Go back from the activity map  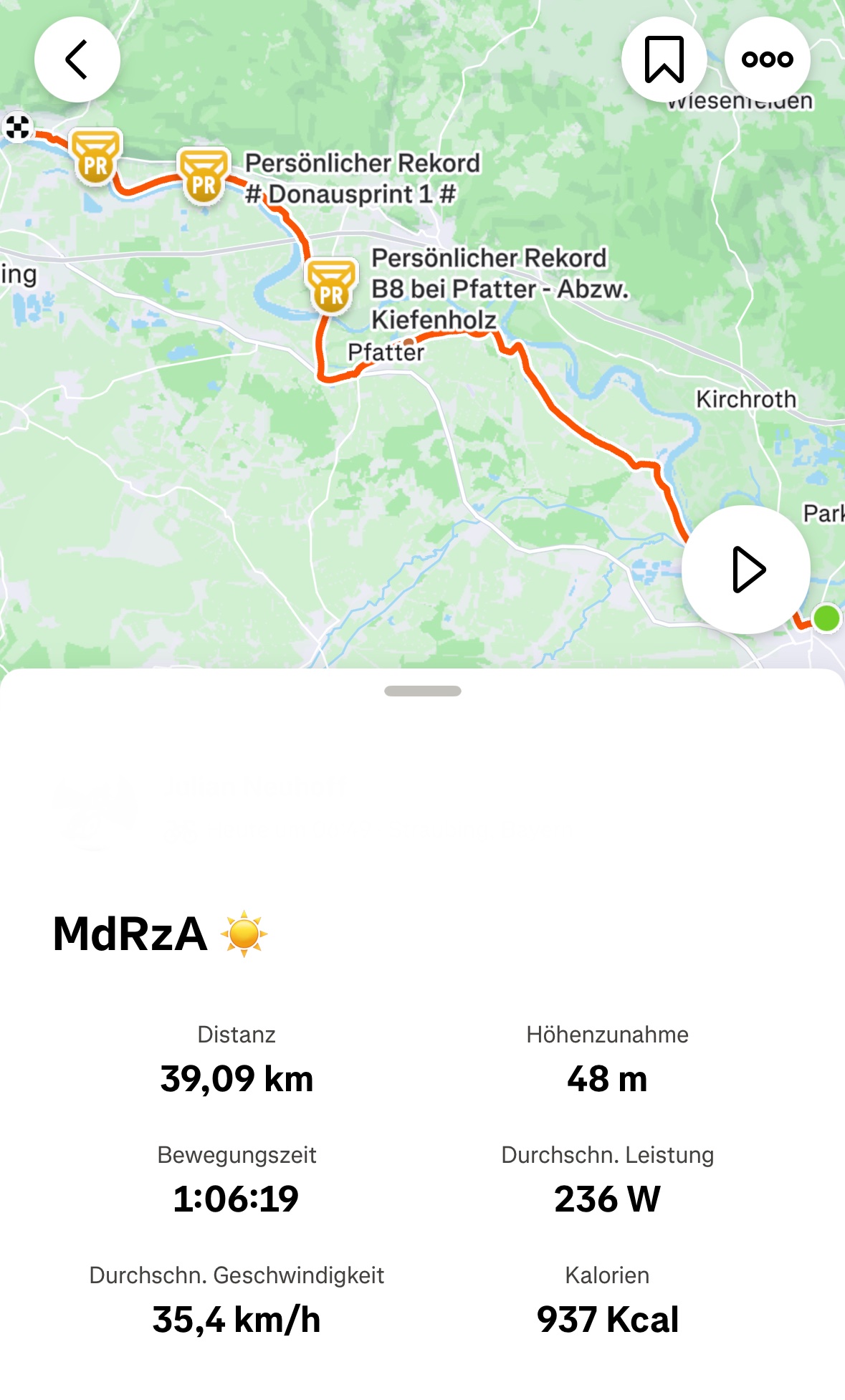pyautogui.click(x=77, y=59)
